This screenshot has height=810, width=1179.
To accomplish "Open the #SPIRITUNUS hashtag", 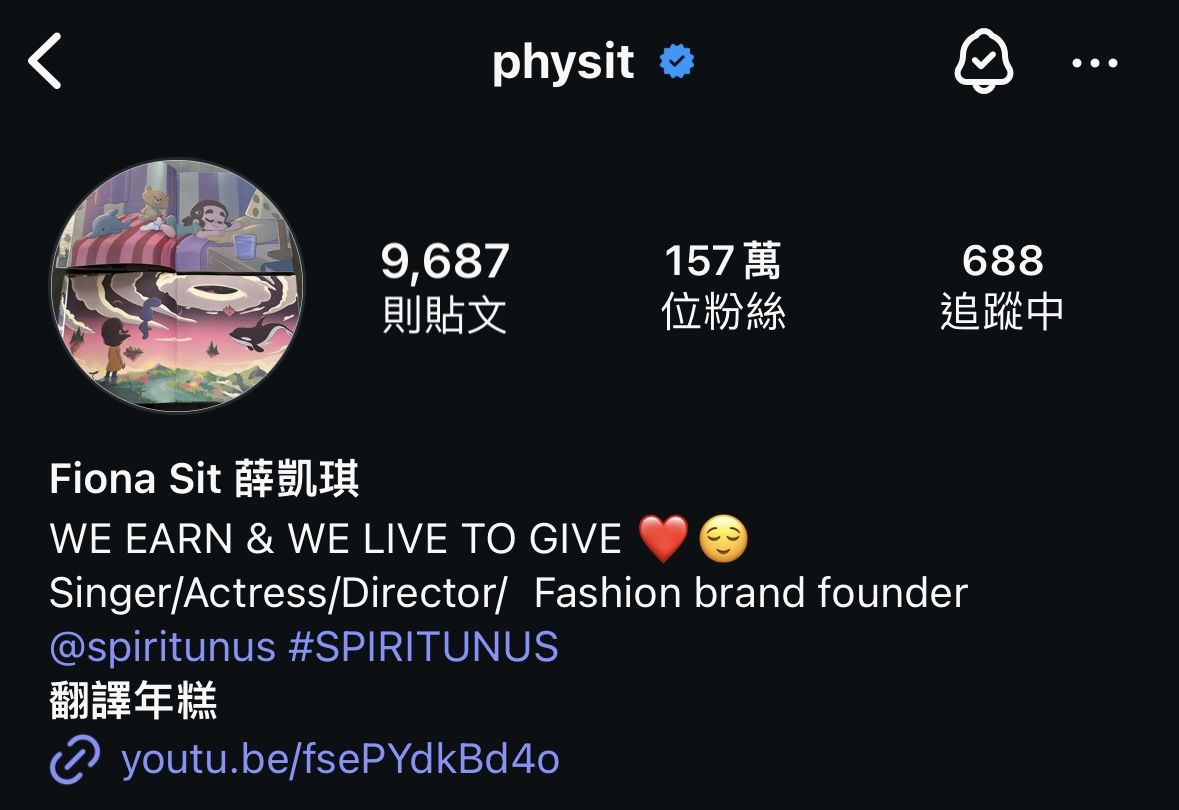I will [423, 647].
